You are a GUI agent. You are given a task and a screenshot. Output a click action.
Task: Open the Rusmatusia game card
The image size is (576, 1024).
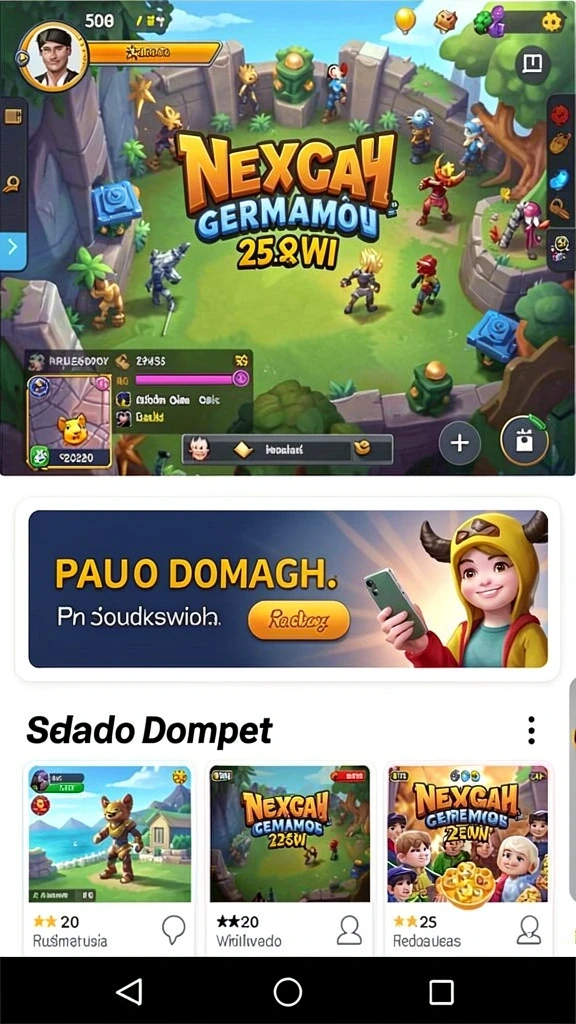pos(109,858)
